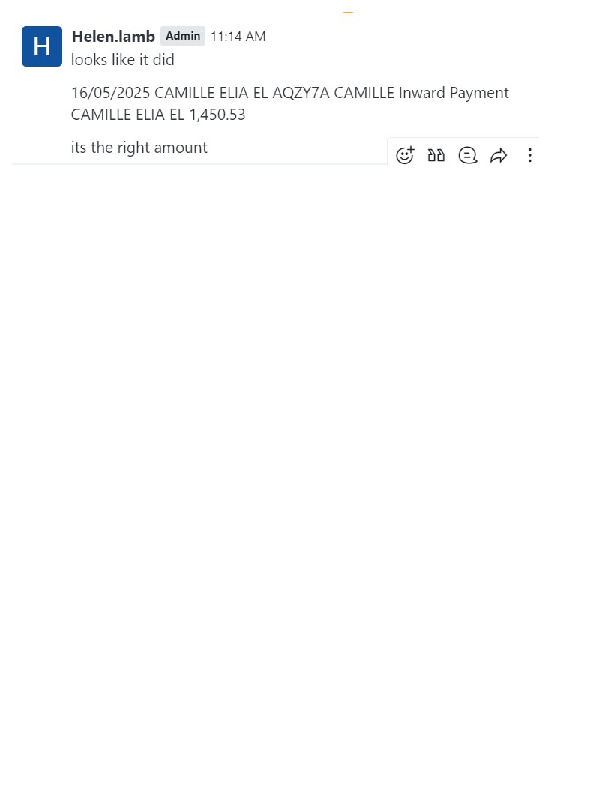Forward Helen.lamb's message
This screenshot has height=792, width=612.
(x=498, y=155)
